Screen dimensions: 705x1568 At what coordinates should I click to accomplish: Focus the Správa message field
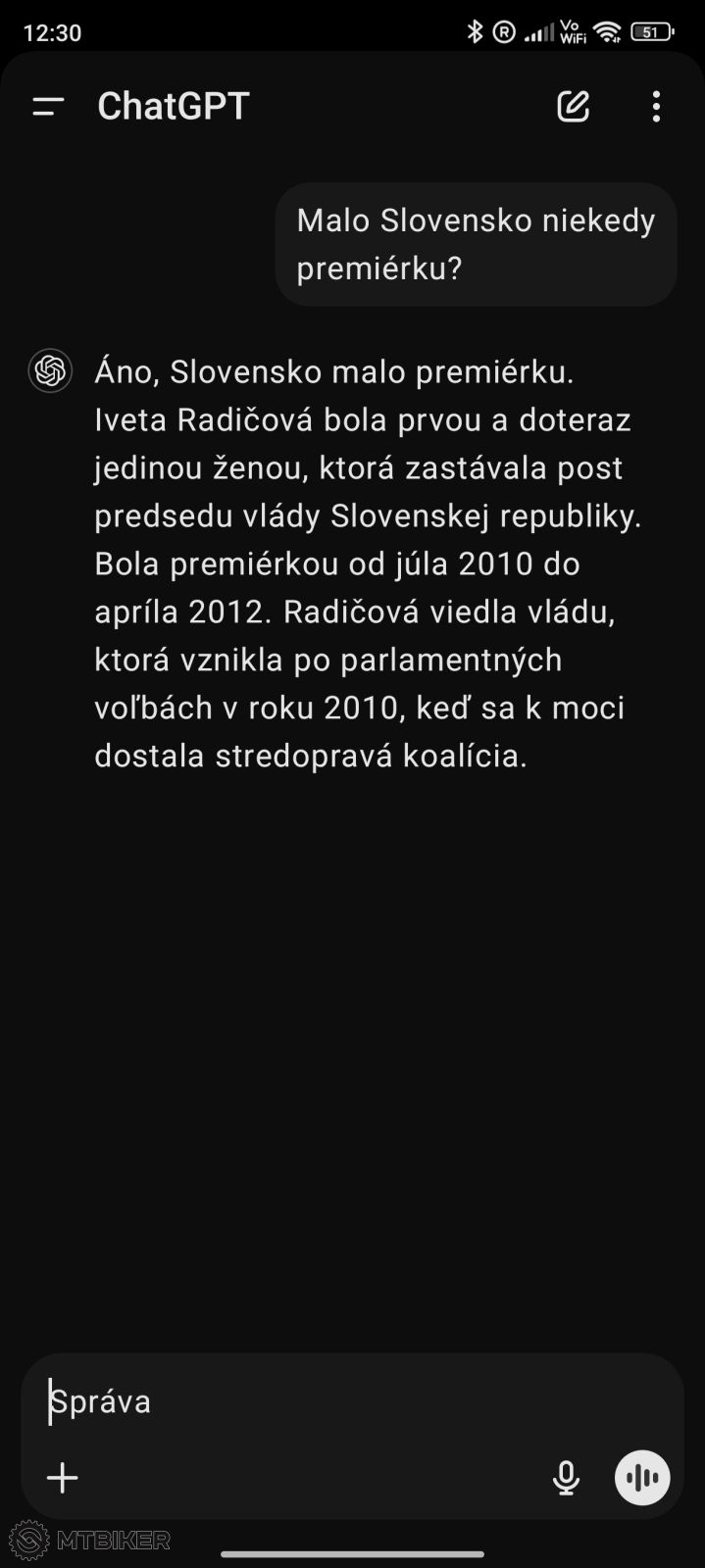click(294, 1401)
